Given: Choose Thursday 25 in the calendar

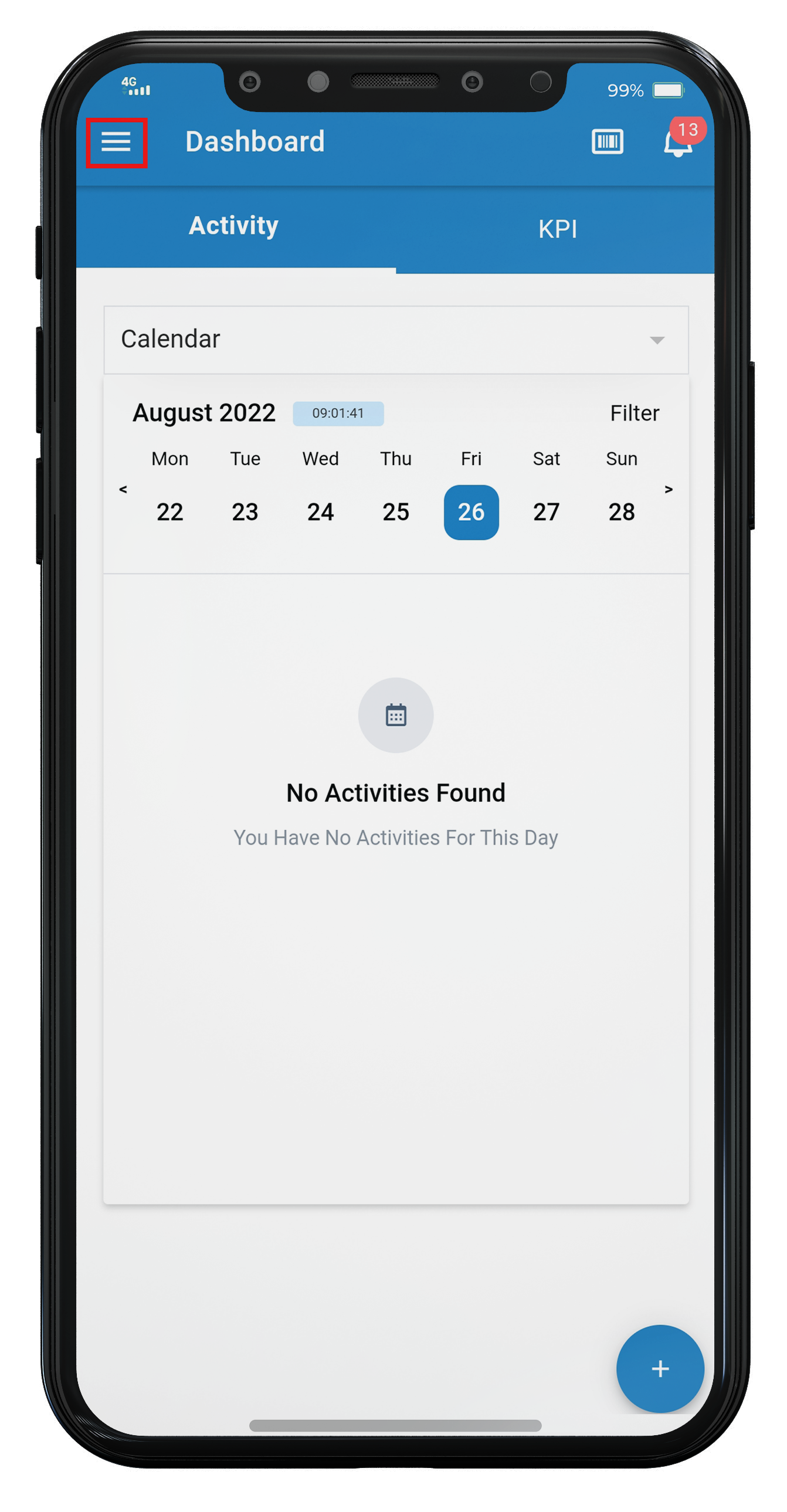Looking at the screenshot, I should [396, 512].
